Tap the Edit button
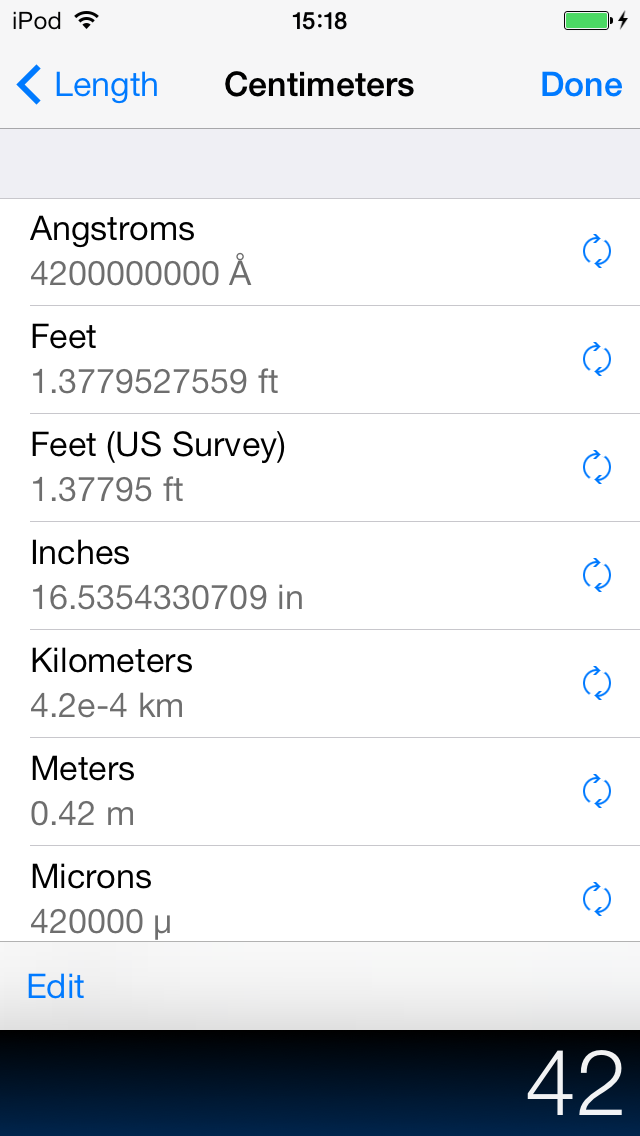The width and height of the screenshot is (640, 1136). pyautogui.click(x=56, y=986)
